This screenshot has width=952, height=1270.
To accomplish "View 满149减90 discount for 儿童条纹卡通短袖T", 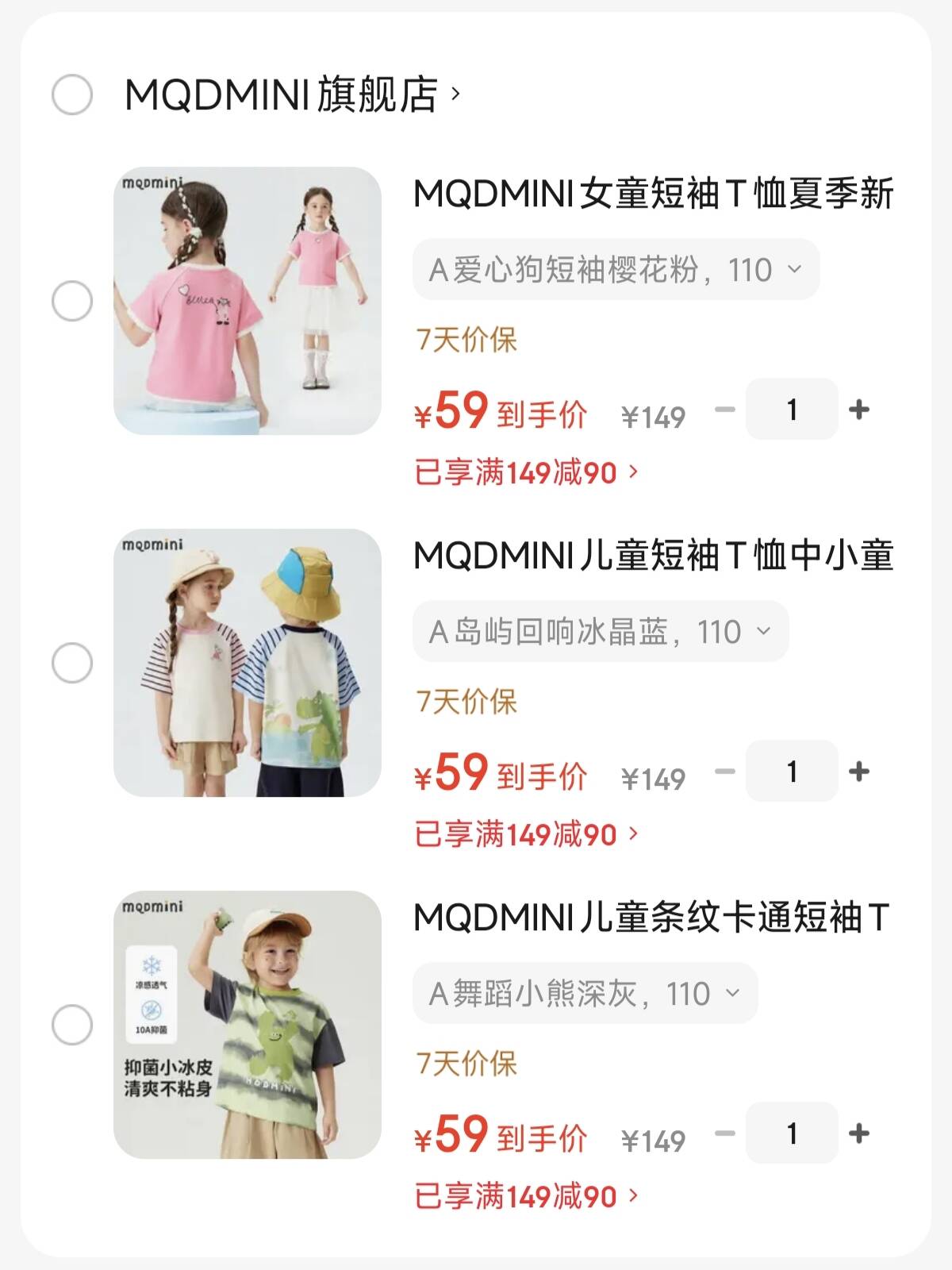I will tap(526, 1197).
